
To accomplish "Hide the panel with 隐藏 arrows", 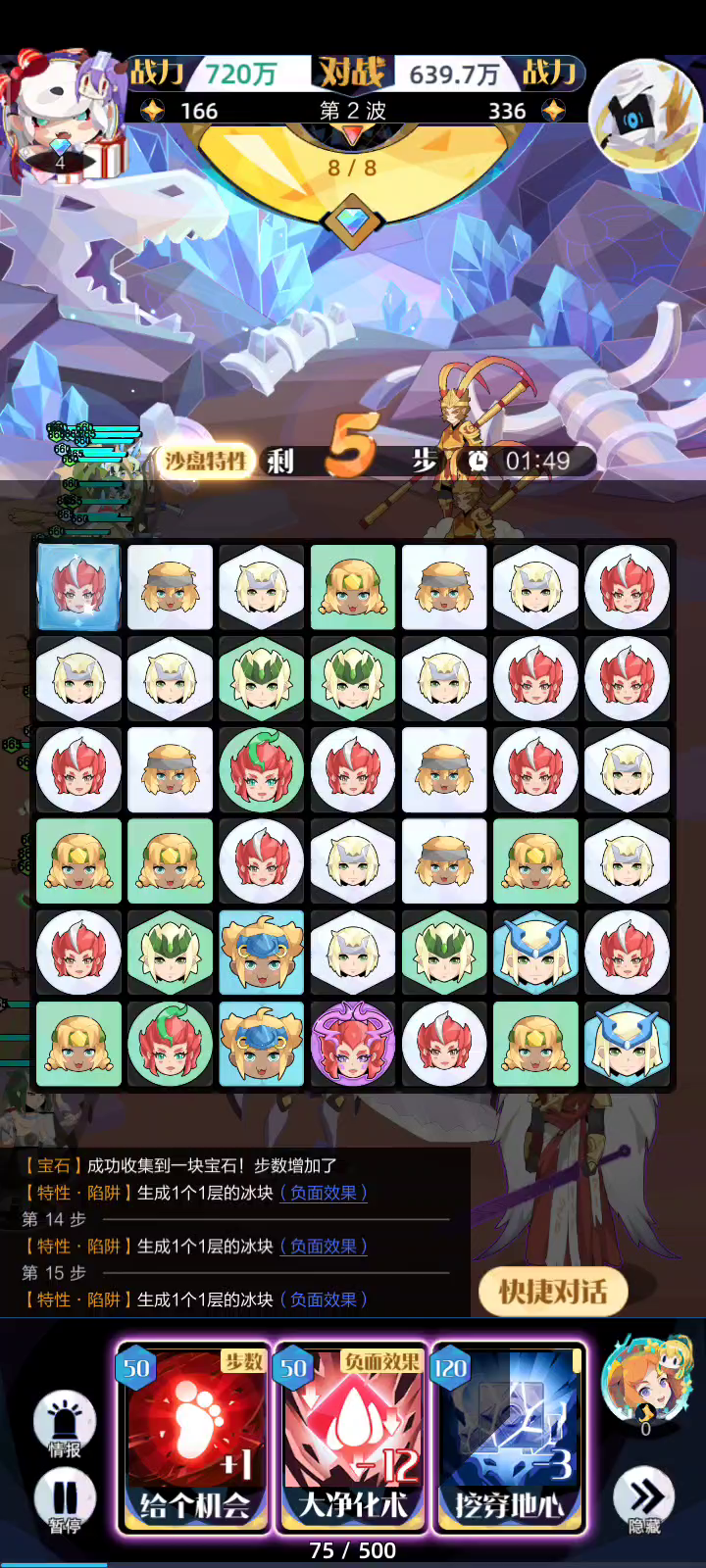I will tap(645, 1502).
